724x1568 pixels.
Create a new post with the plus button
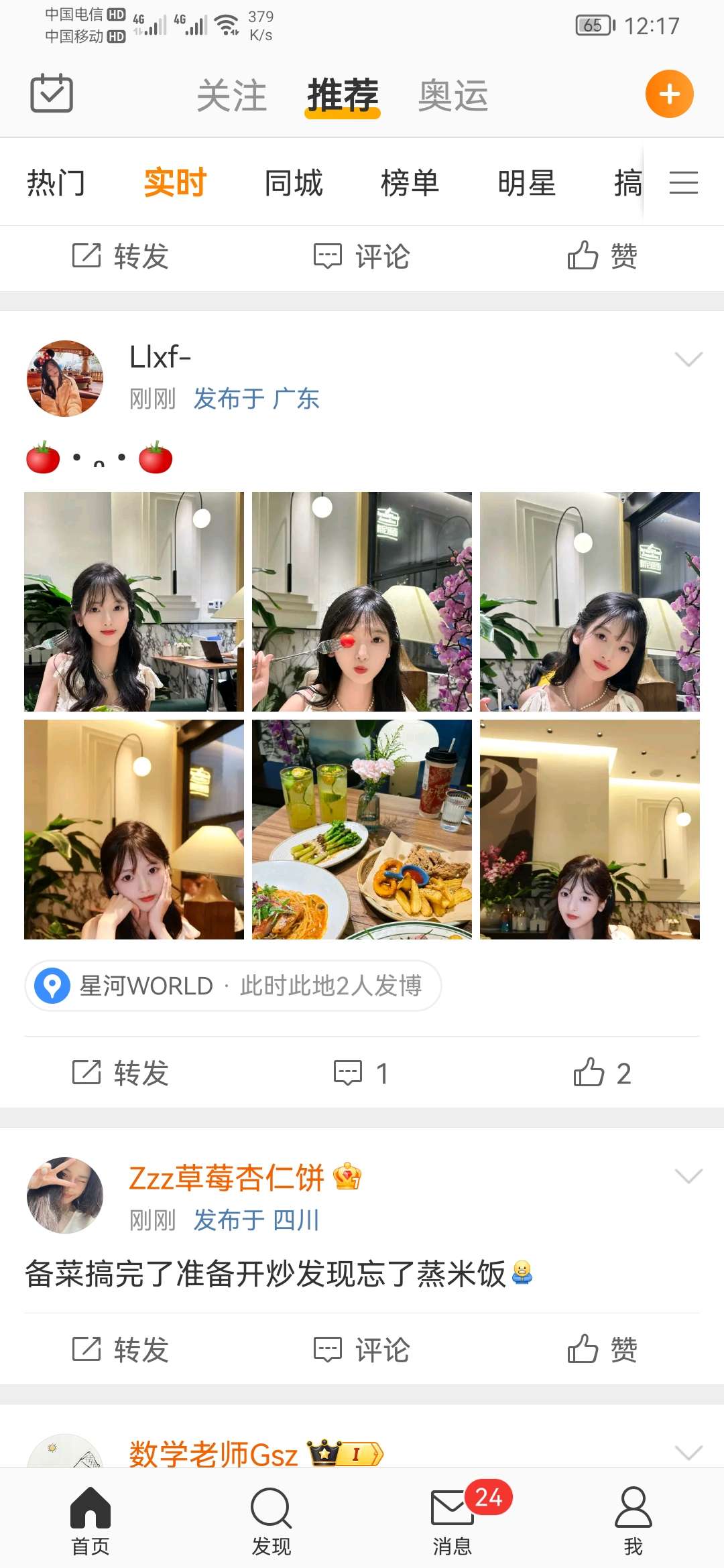[669, 94]
